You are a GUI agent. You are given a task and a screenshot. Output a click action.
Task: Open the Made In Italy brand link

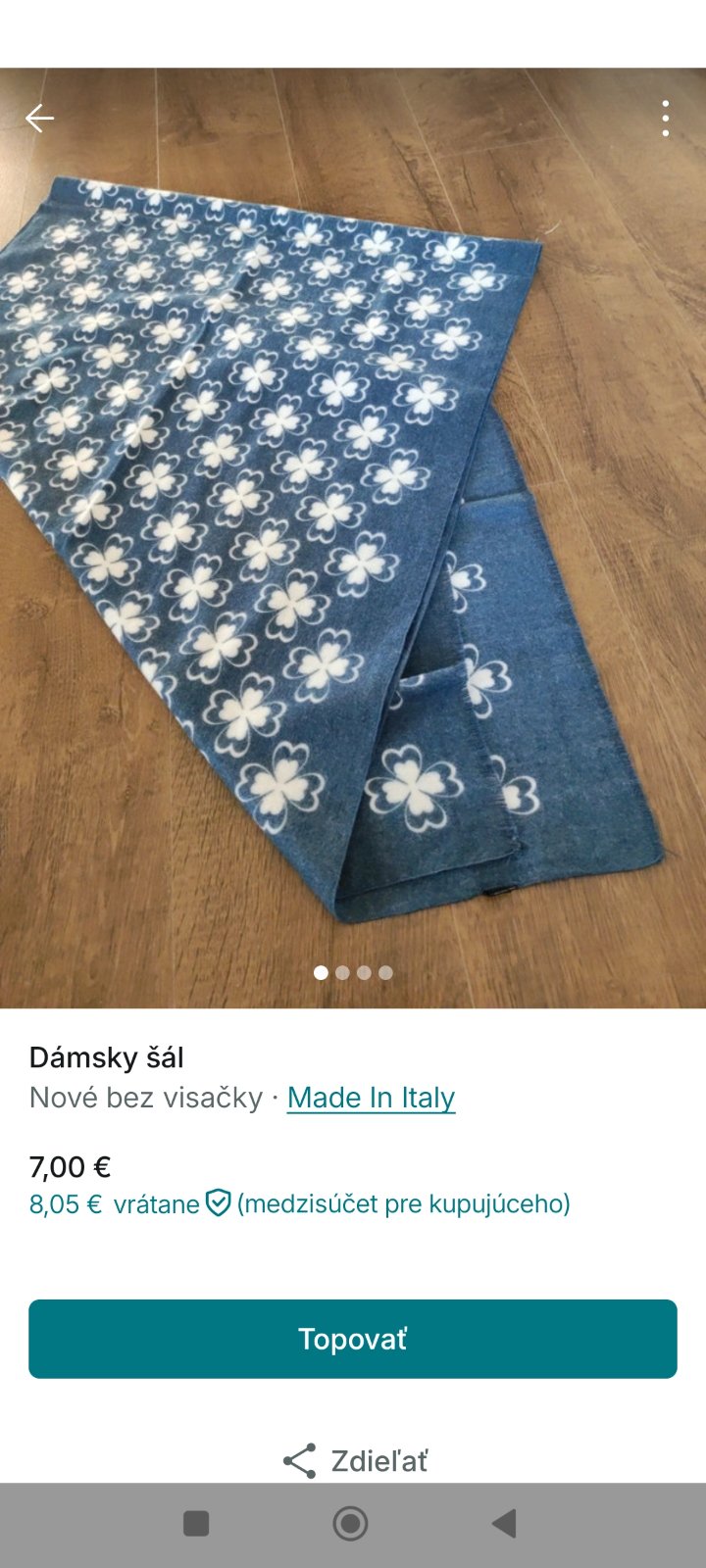click(371, 1098)
